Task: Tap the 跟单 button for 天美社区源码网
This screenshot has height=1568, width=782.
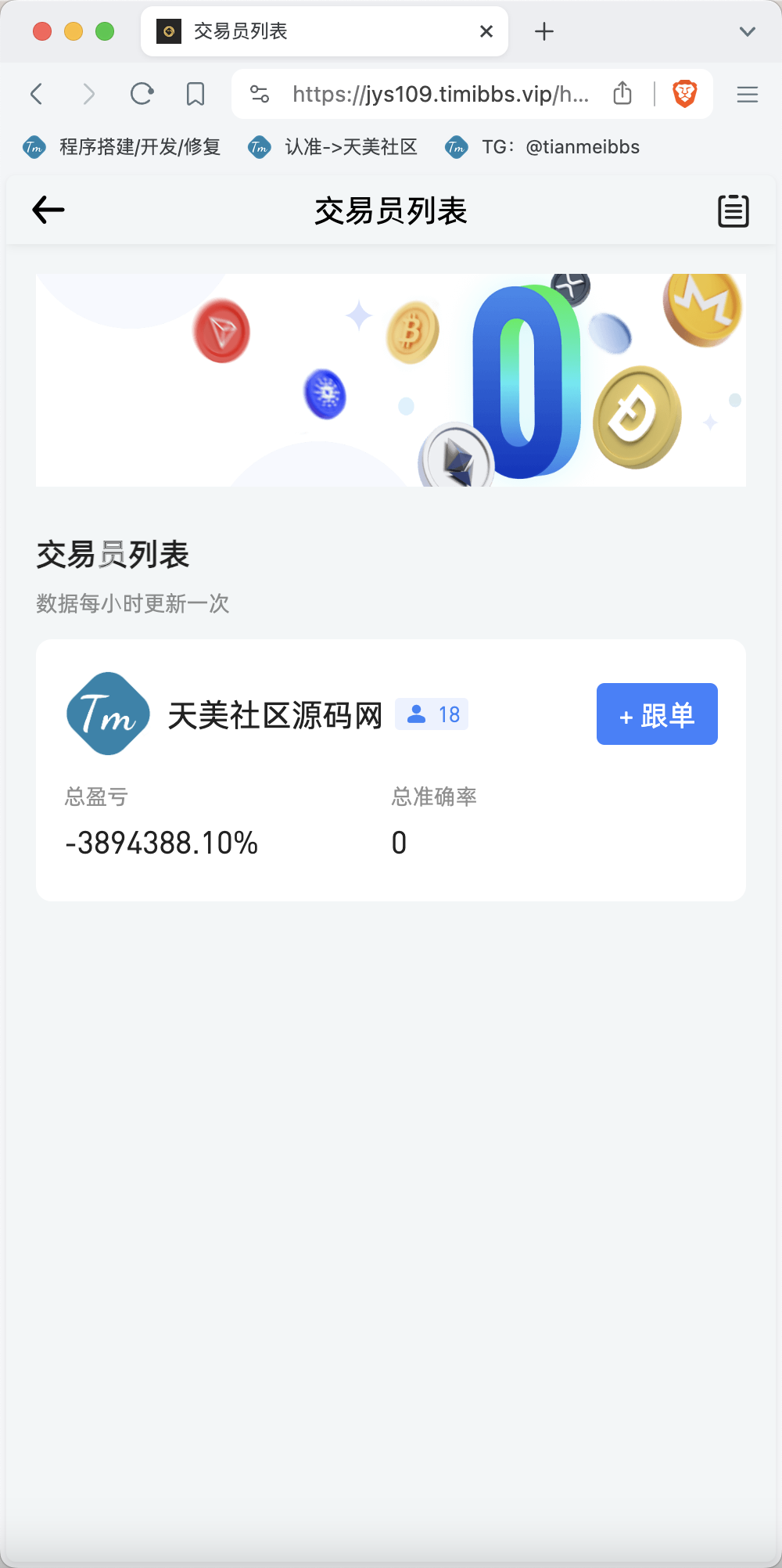Action: (x=657, y=714)
